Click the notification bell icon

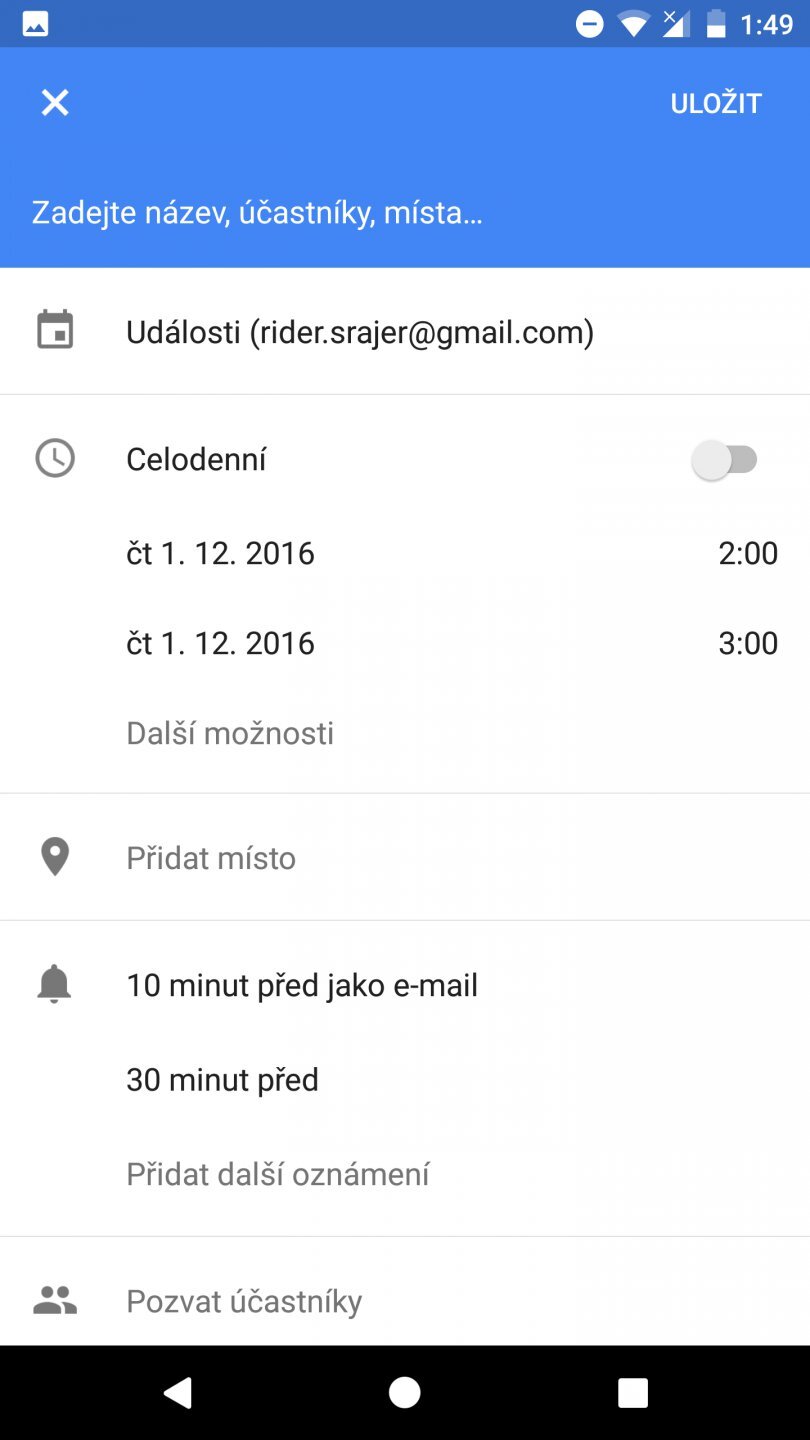55,984
